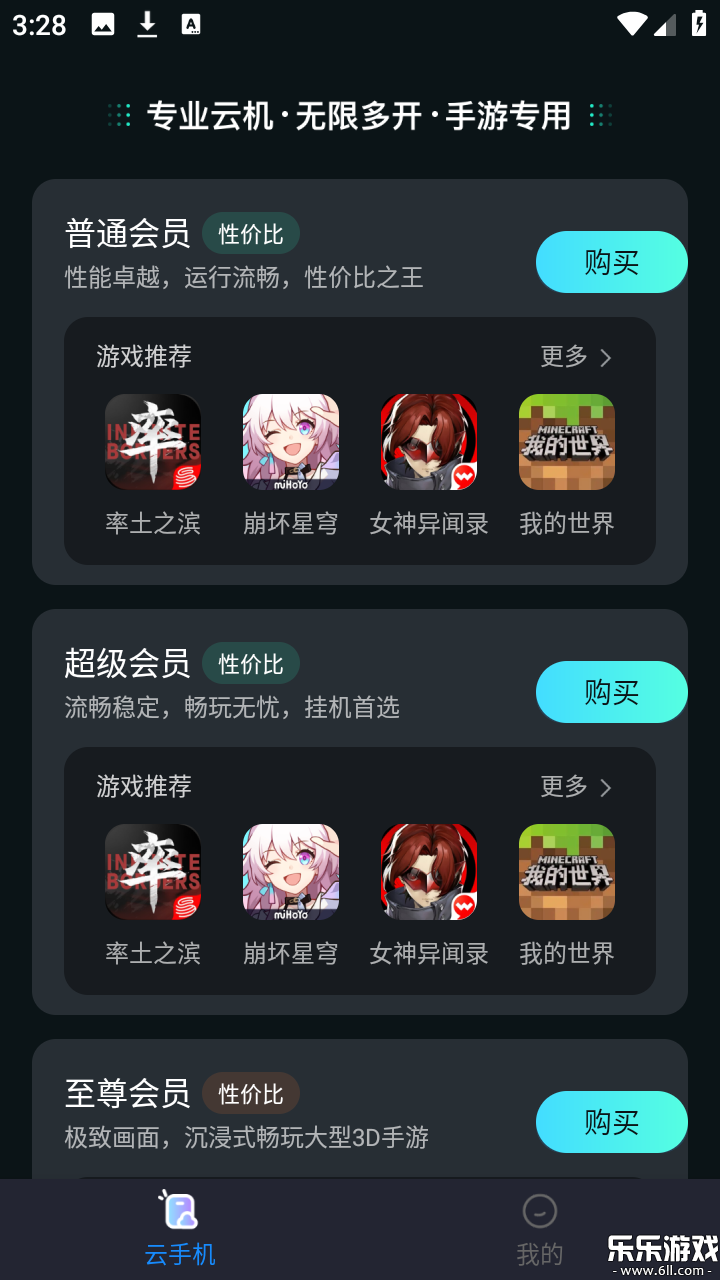720x1280 pixels.
Task: Open the 我的世界 icon in 超级会员 section
Action: [566, 872]
